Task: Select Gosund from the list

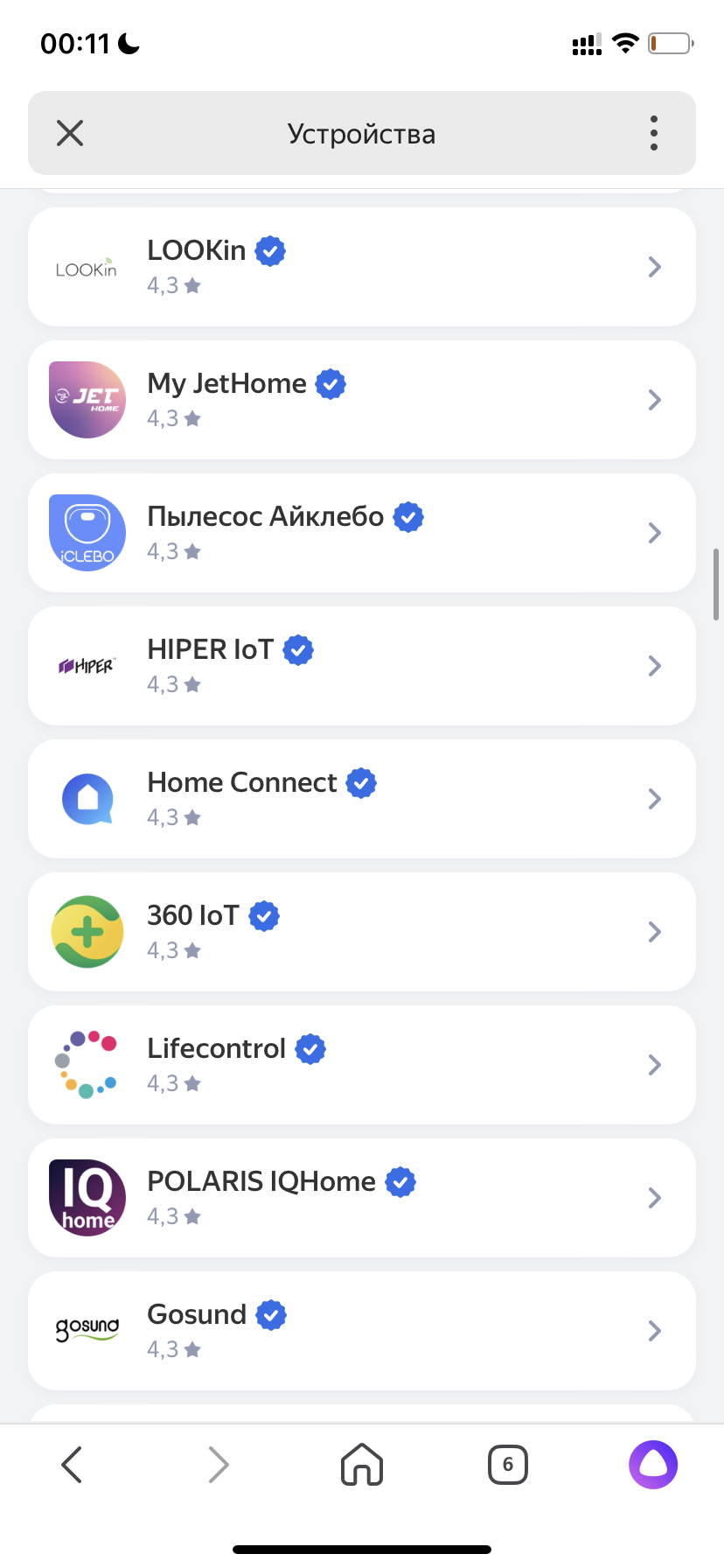Action: tap(362, 1331)
